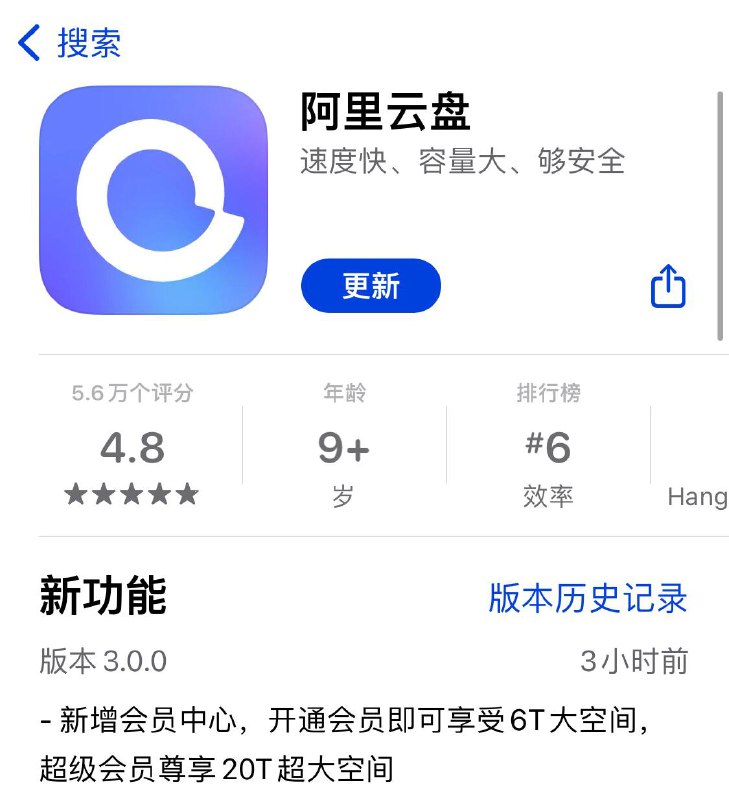Tap the Share icon to share 阿里云盘

pyautogui.click(x=667, y=286)
